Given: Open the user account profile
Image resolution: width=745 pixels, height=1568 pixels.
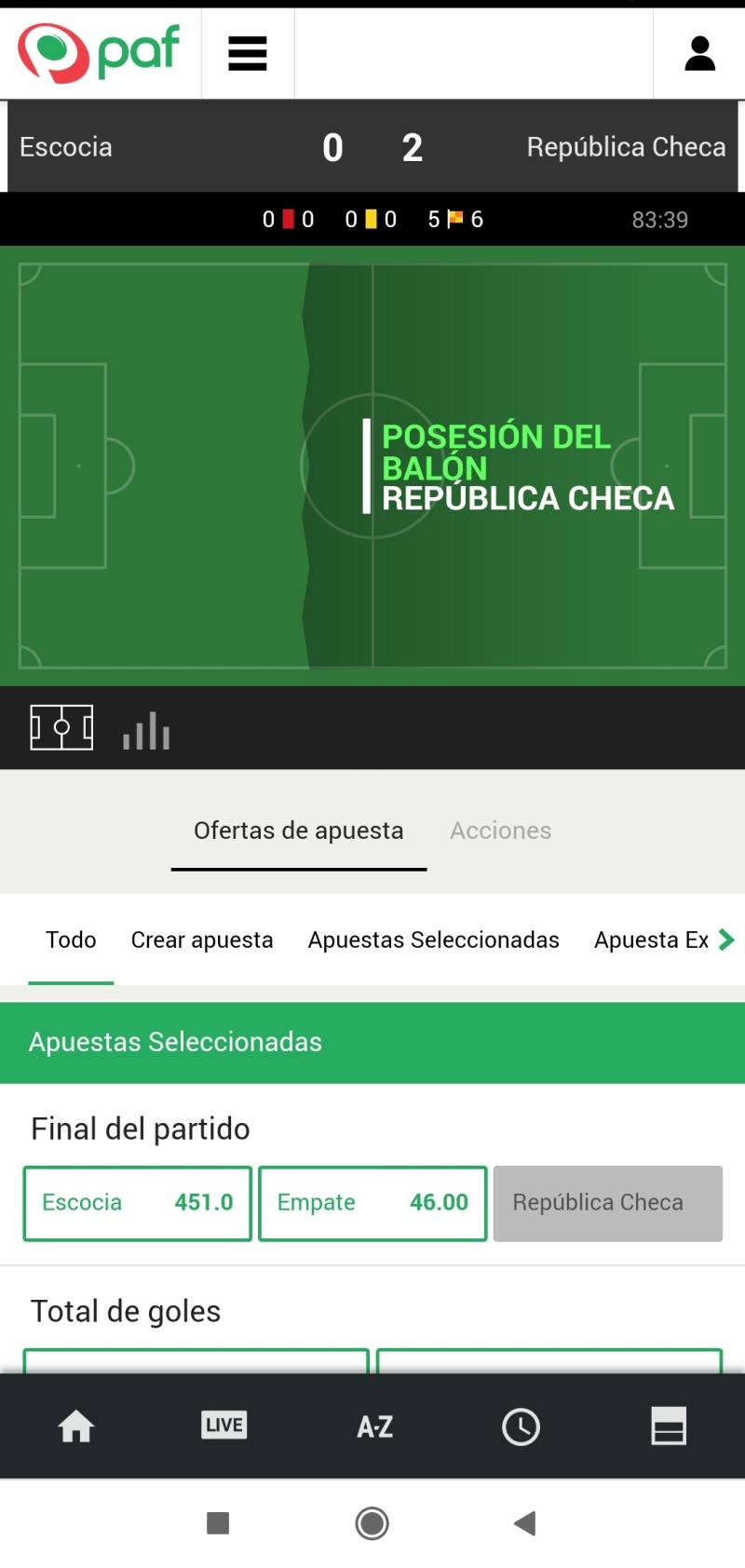Looking at the screenshot, I should coord(699,54).
